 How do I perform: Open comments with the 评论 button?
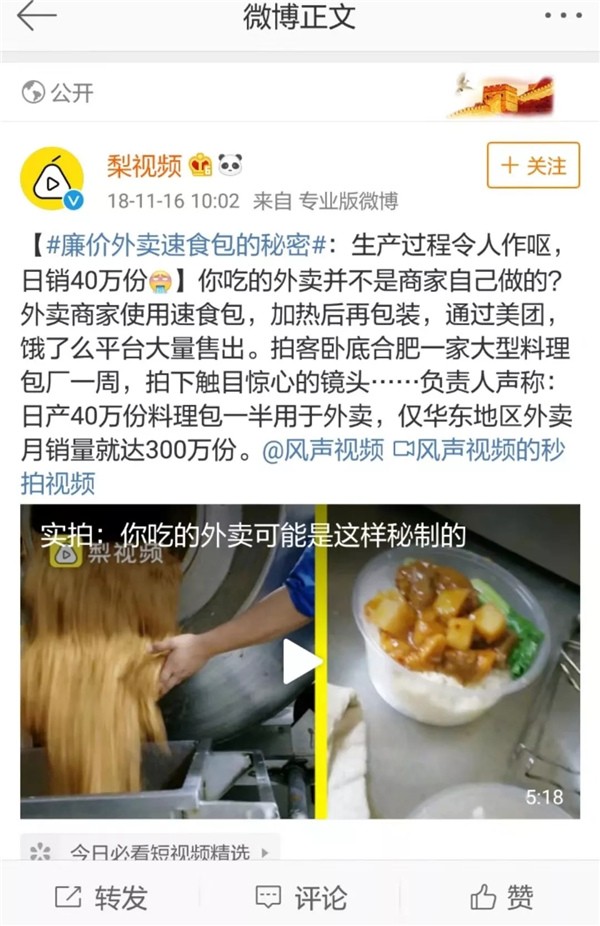(300, 896)
